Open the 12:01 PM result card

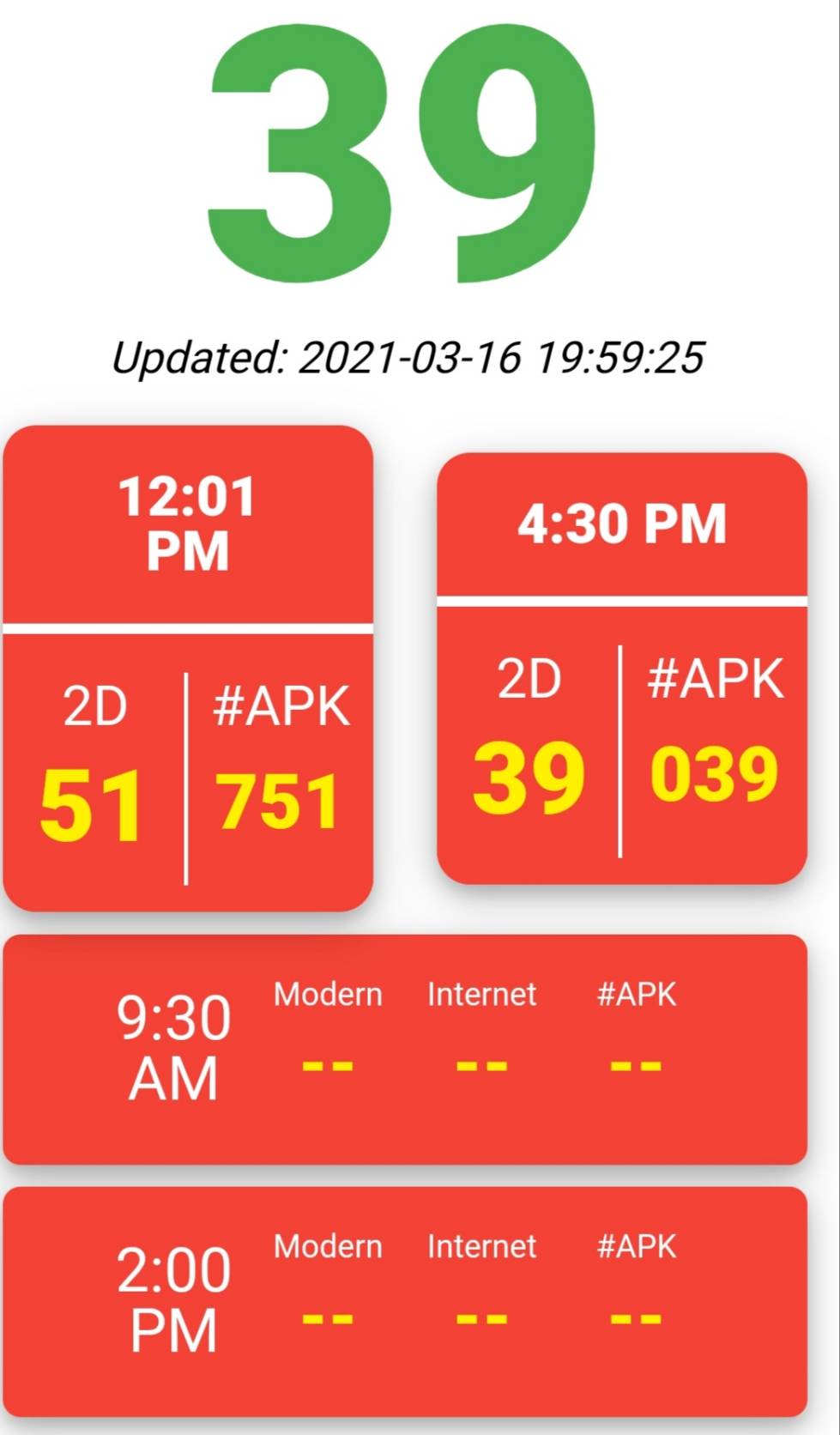188,668
